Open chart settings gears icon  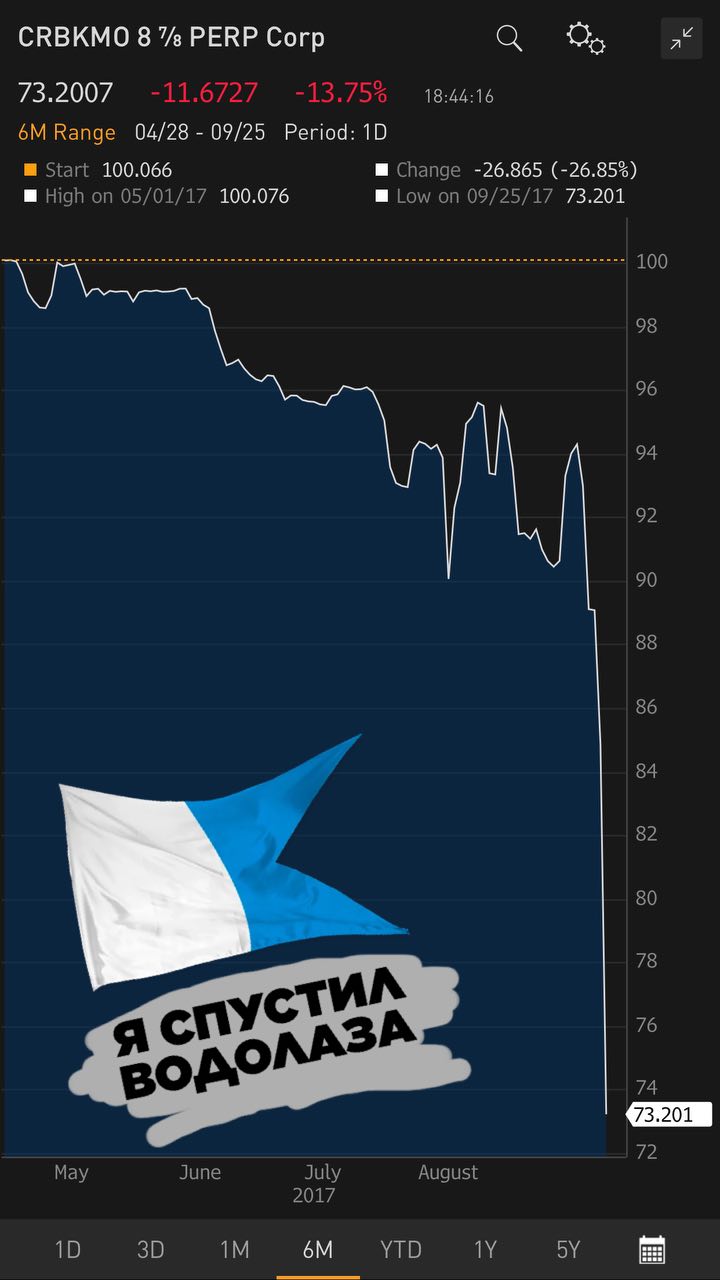(x=585, y=38)
